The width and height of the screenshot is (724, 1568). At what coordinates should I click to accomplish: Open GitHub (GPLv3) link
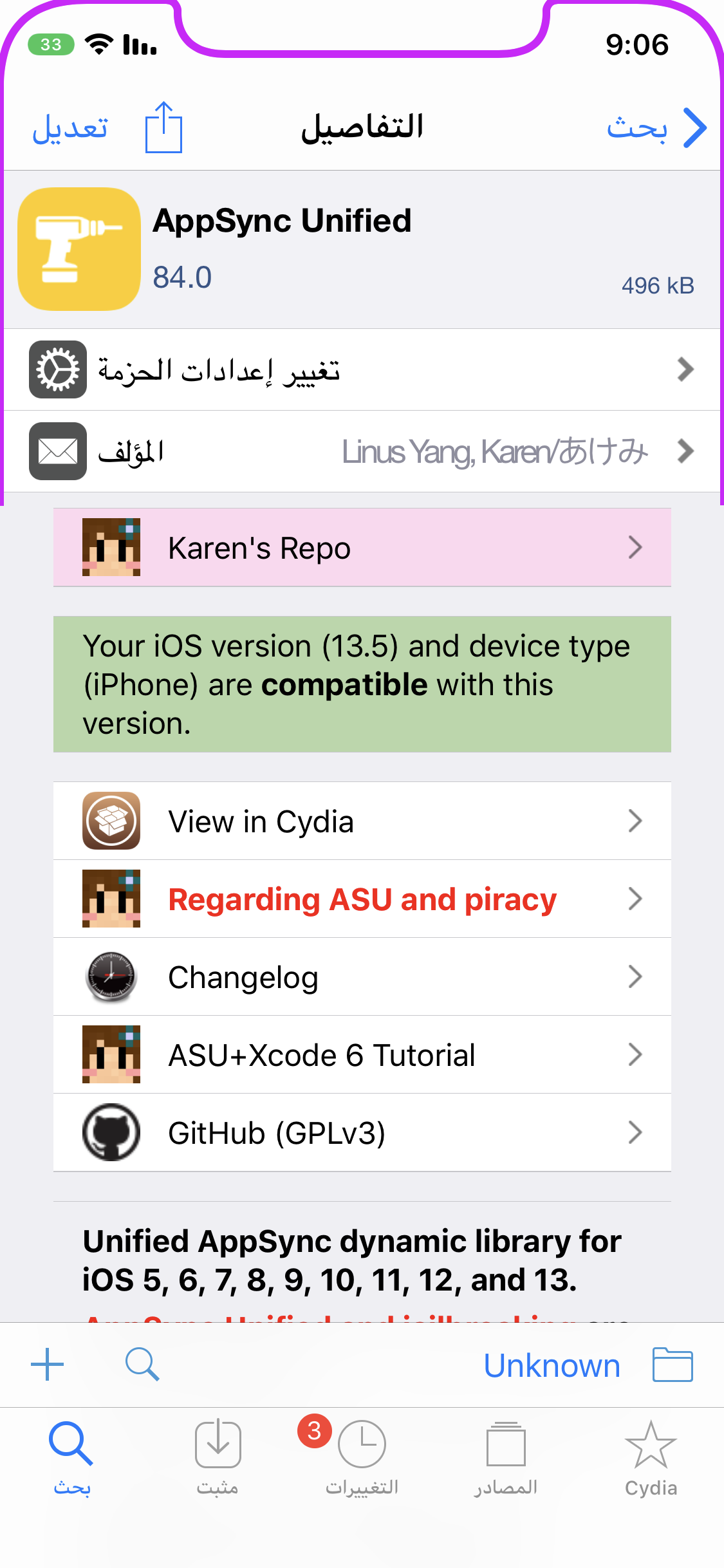click(362, 1132)
